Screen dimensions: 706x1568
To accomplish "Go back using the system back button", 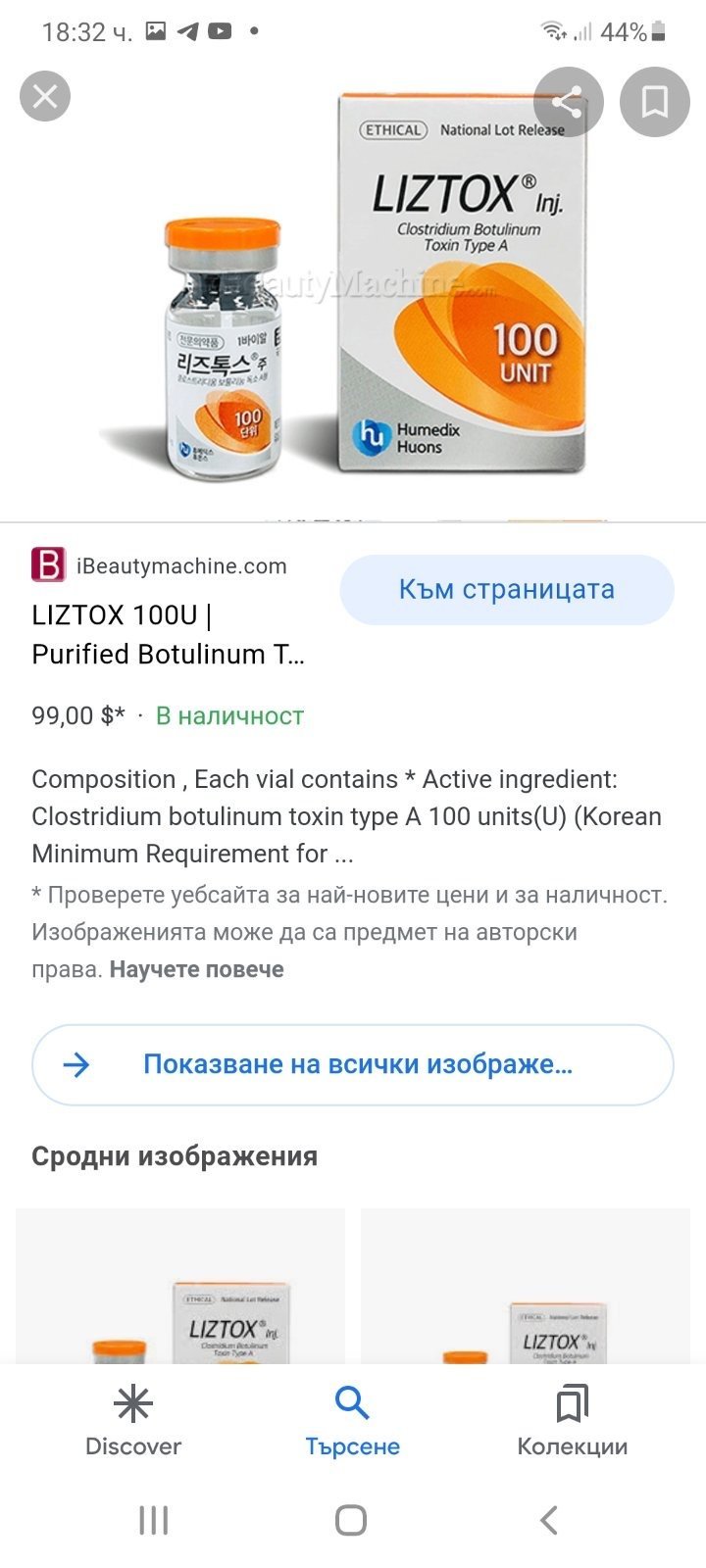I will click(549, 1520).
